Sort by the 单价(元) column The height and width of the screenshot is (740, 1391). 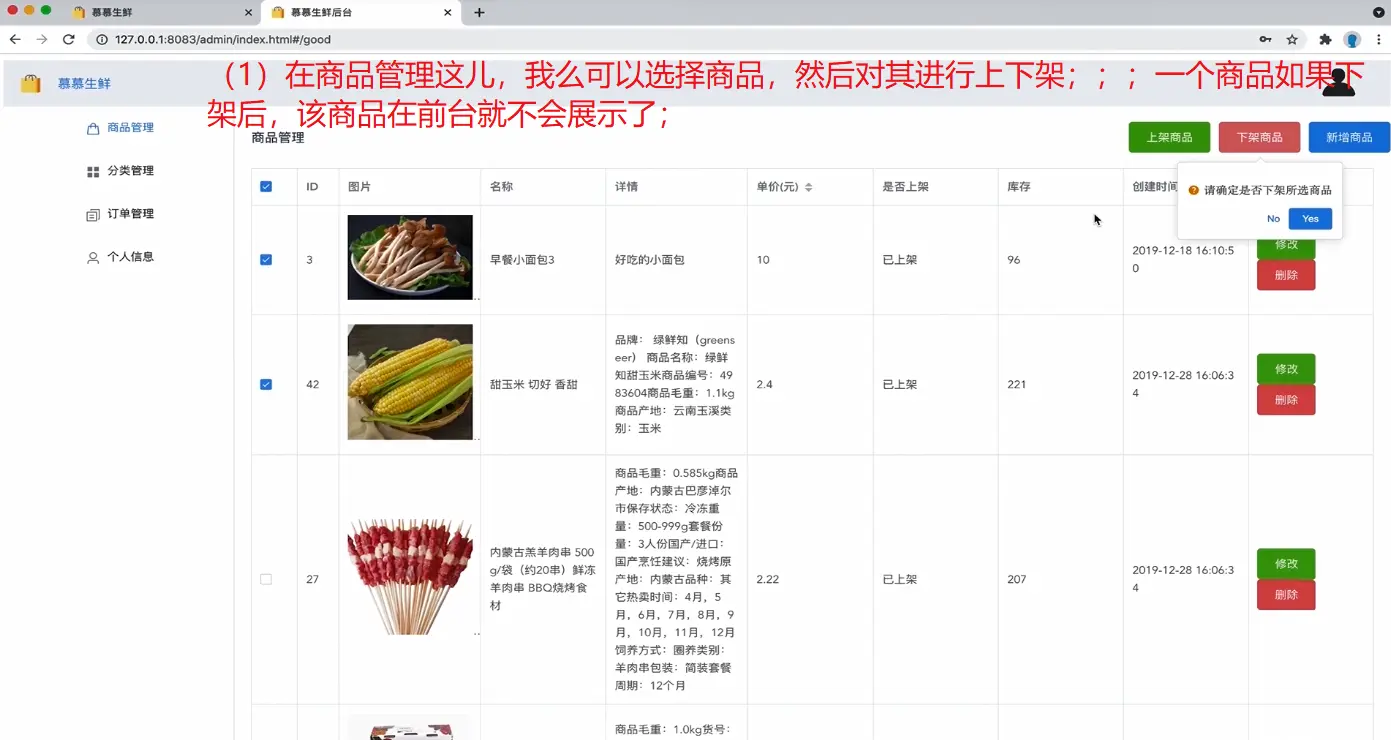808,187
